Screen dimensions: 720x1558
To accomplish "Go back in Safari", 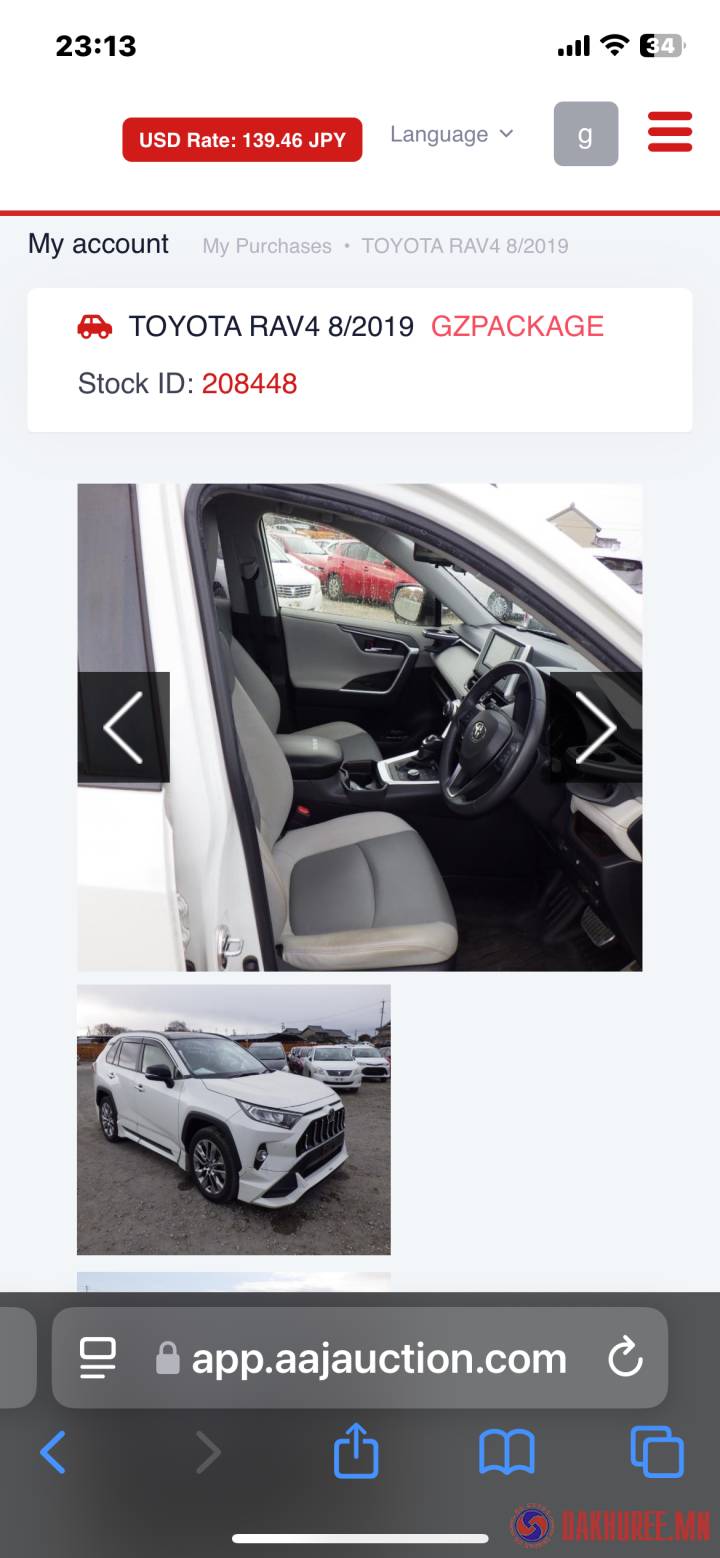I will 53,1452.
